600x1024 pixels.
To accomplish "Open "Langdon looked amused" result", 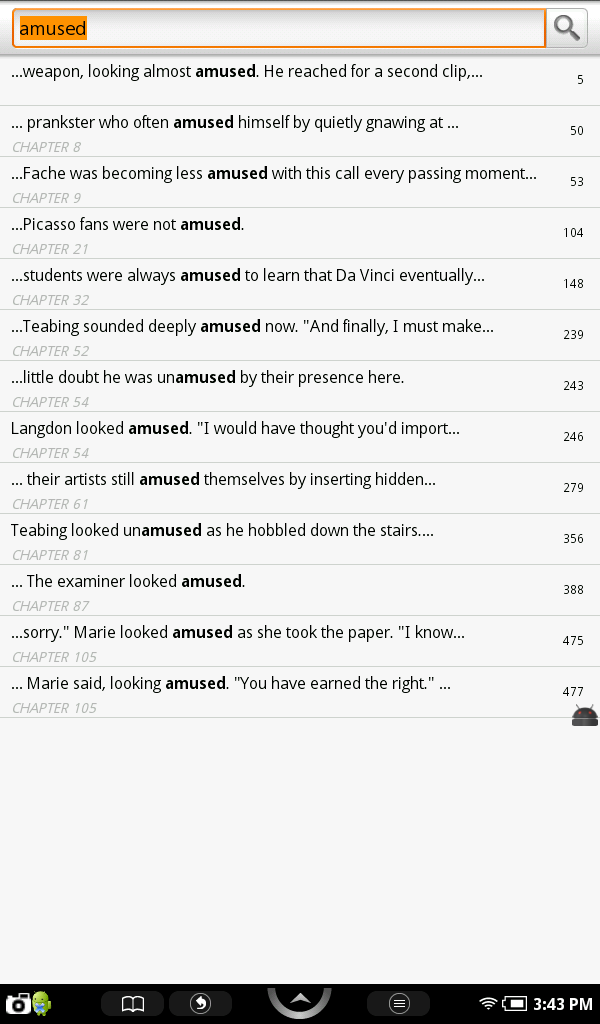I will point(290,438).
